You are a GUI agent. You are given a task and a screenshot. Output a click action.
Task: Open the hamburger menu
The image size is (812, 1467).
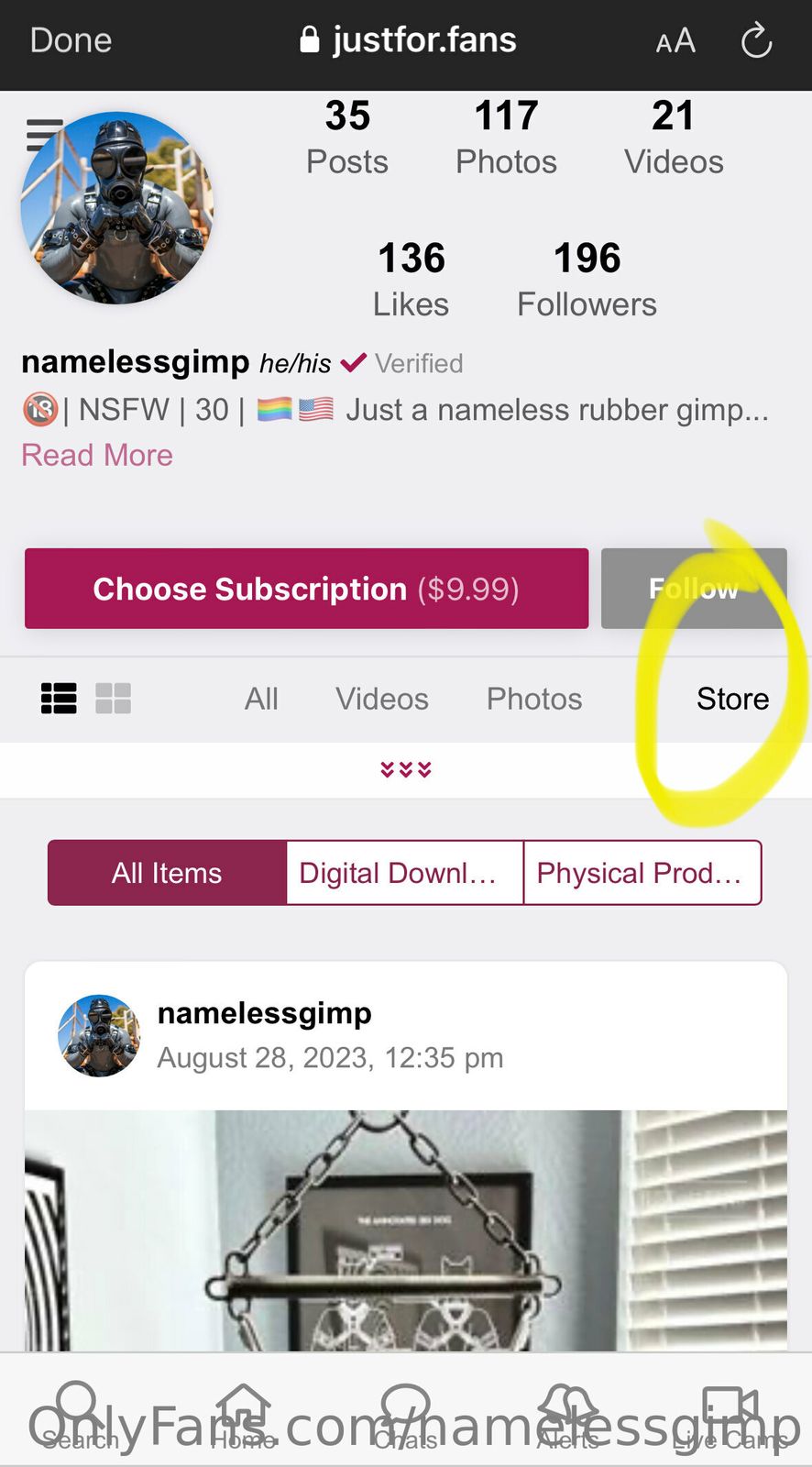[x=42, y=135]
